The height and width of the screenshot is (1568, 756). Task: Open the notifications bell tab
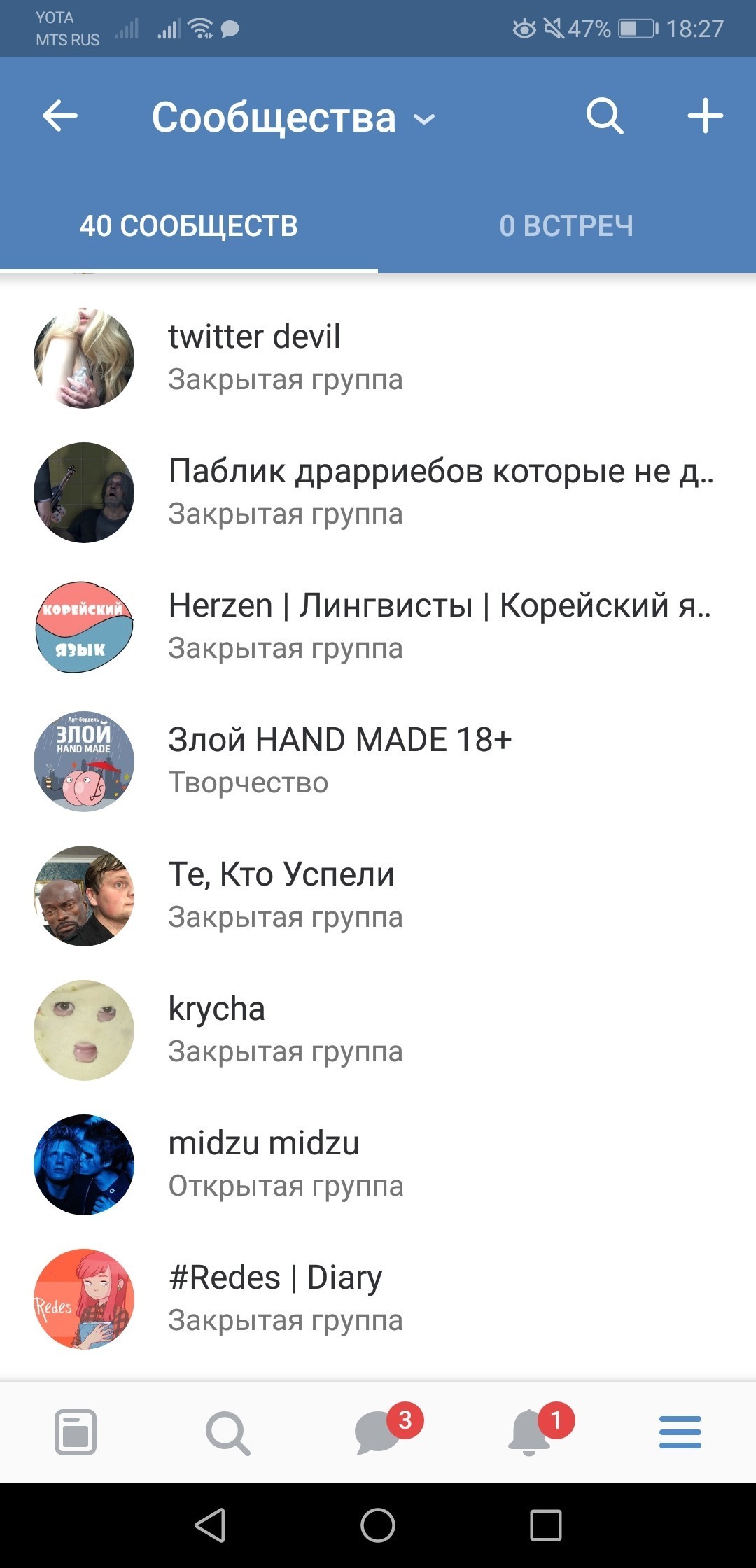coord(531,1431)
